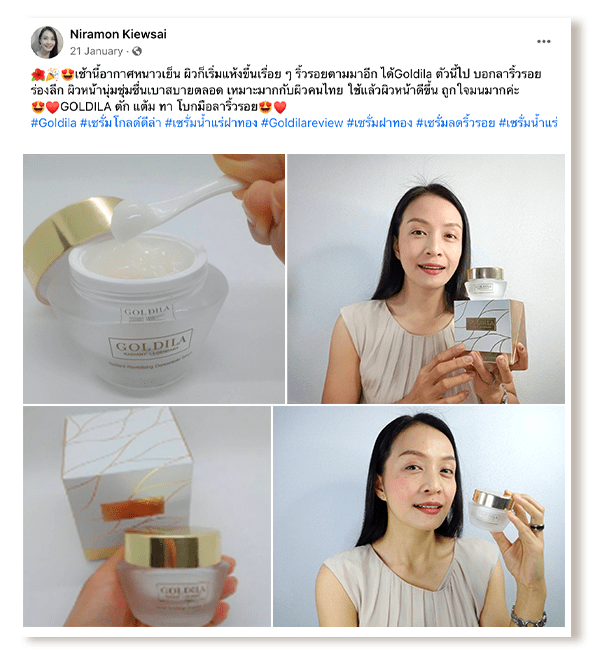Open the post's three-dot options menu
Viewport: 606px width, 662px height.
(x=543, y=41)
